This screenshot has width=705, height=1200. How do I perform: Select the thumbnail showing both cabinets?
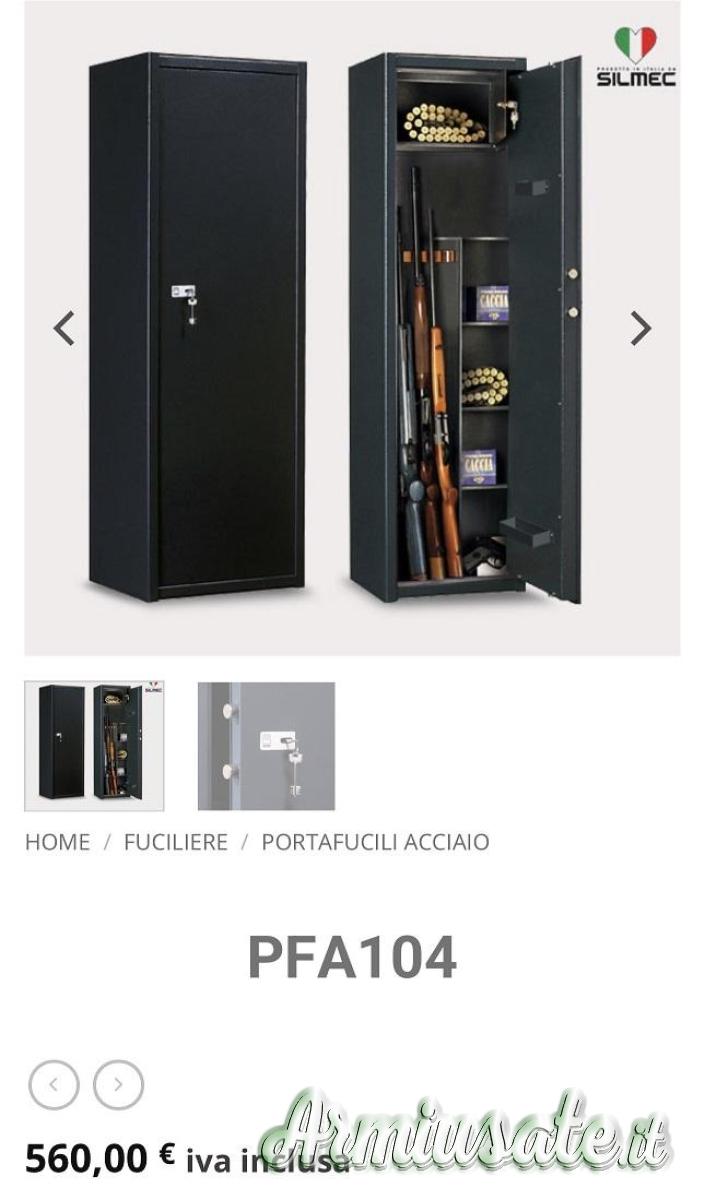coord(94,746)
